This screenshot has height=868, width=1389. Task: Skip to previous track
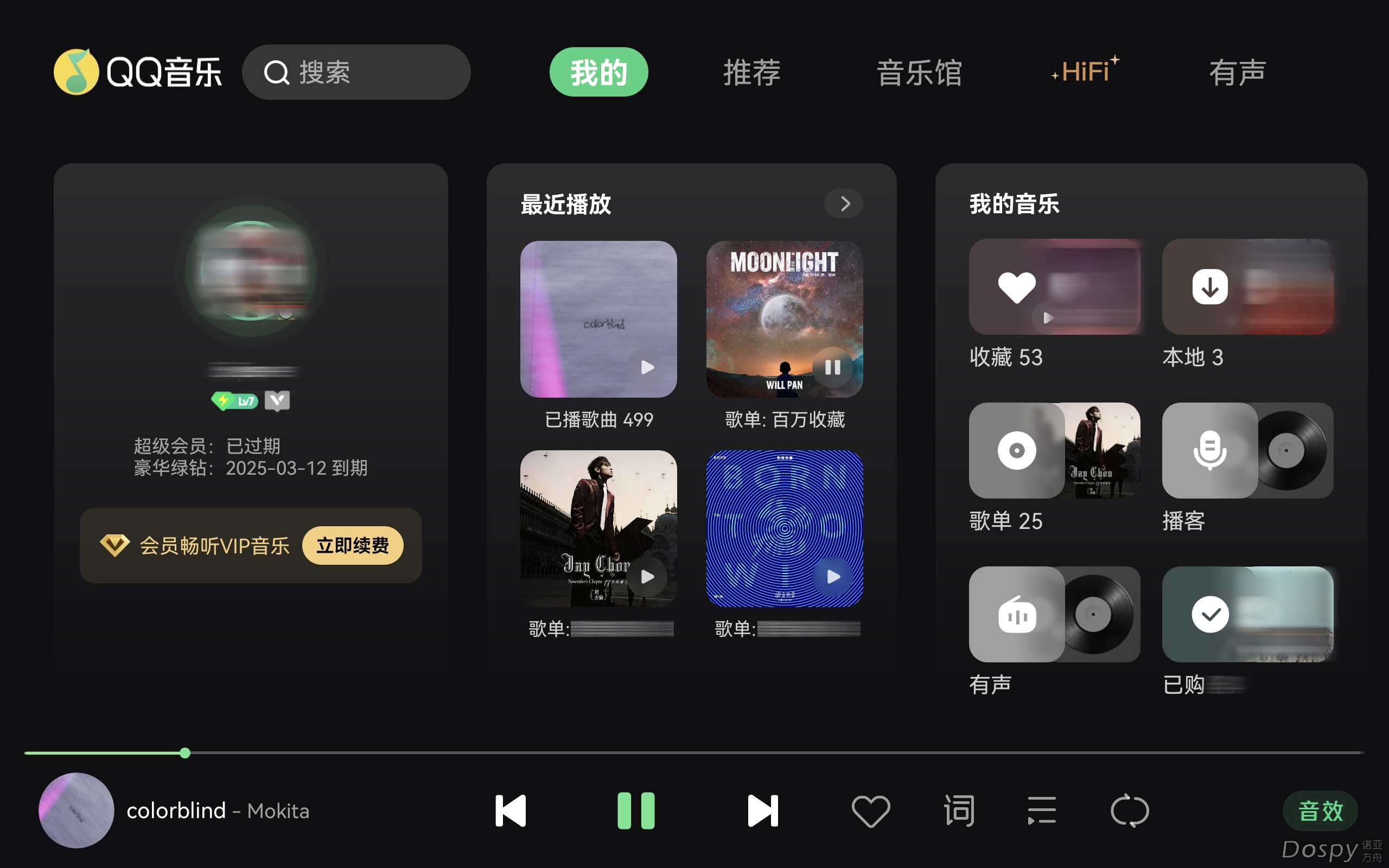[x=510, y=810]
